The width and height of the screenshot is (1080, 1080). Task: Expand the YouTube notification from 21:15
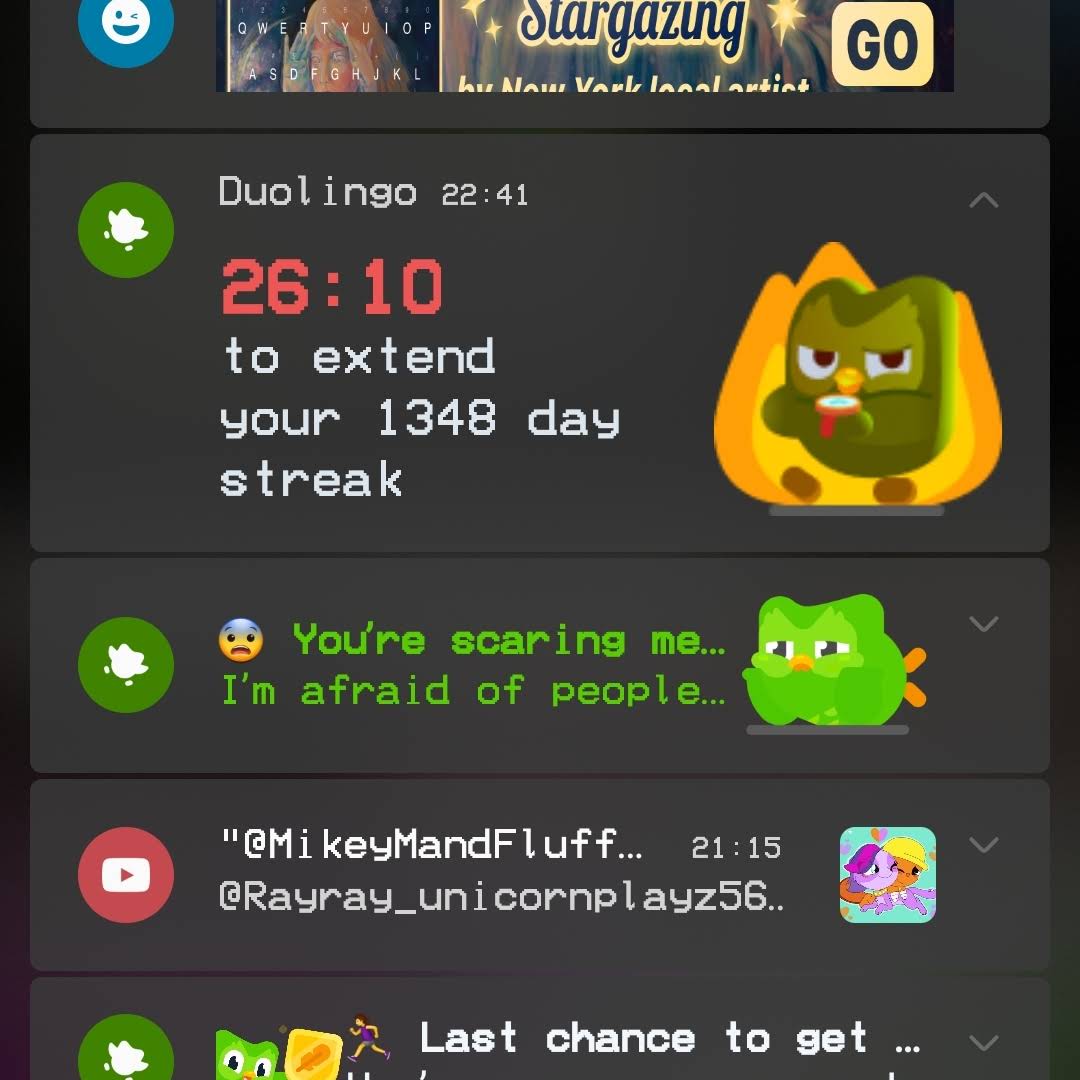pyautogui.click(x=984, y=845)
